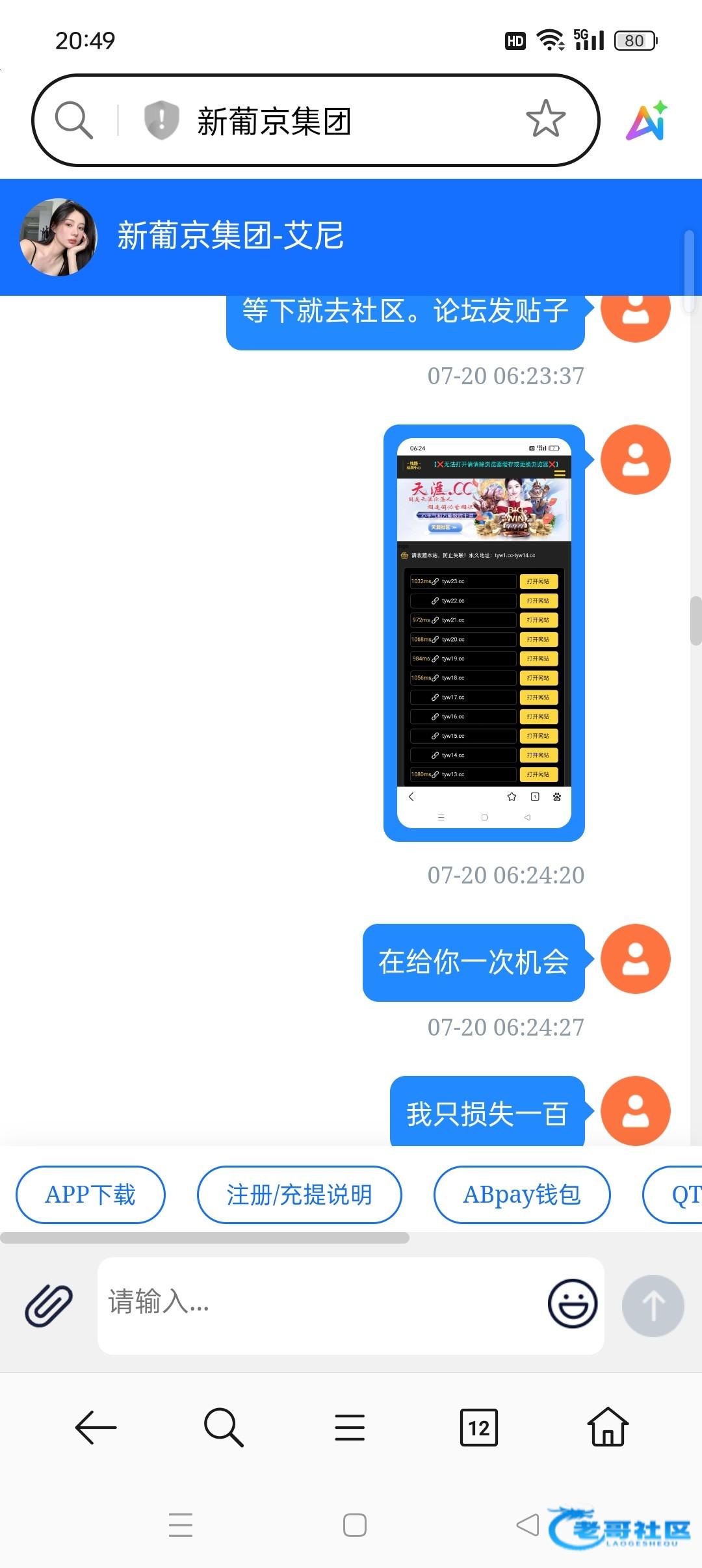This screenshot has height=1568, width=702.
Task: Attach a file with the paperclip icon
Action: click(x=49, y=1305)
